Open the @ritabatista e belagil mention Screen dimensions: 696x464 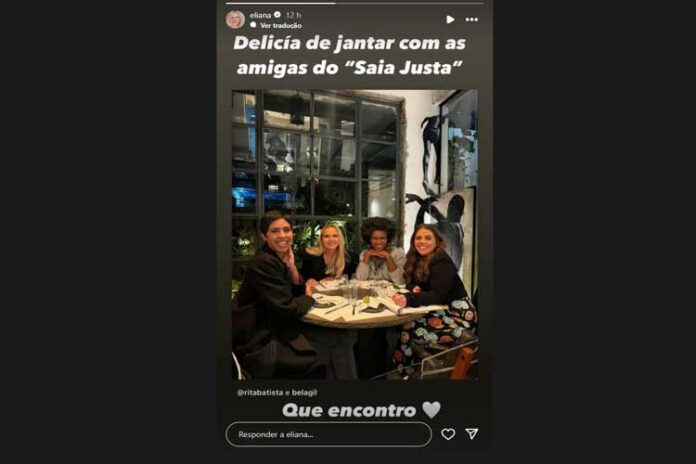coord(274,393)
